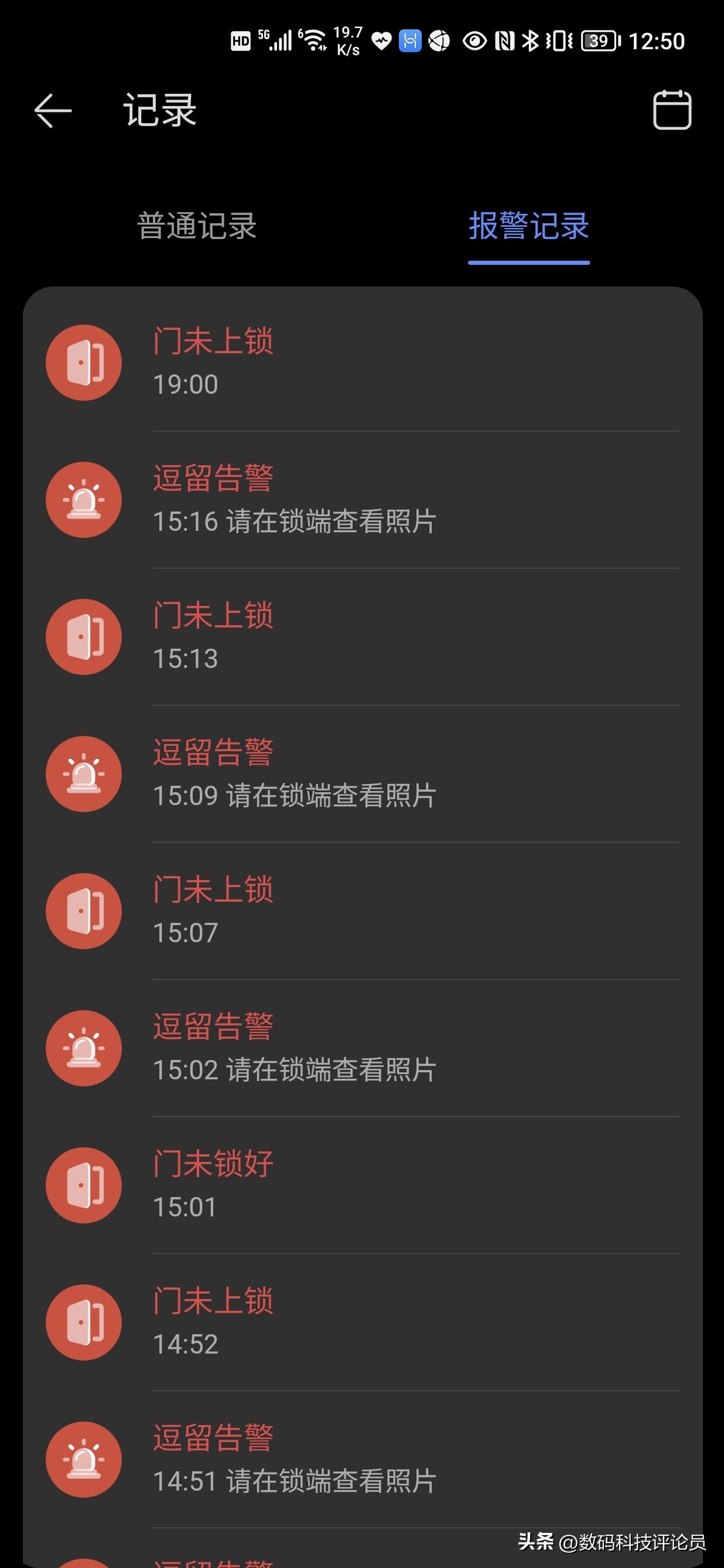This screenshot has width=724, height=1568.
Task: Select the 报警记录 tab
Action: coord(528,225)
